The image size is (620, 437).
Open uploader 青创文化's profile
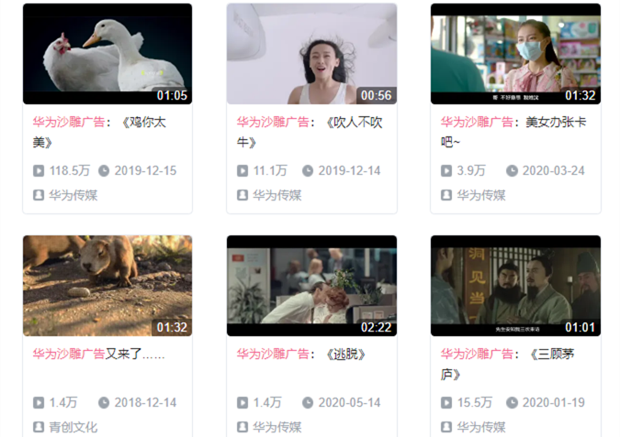click(73, 427)
